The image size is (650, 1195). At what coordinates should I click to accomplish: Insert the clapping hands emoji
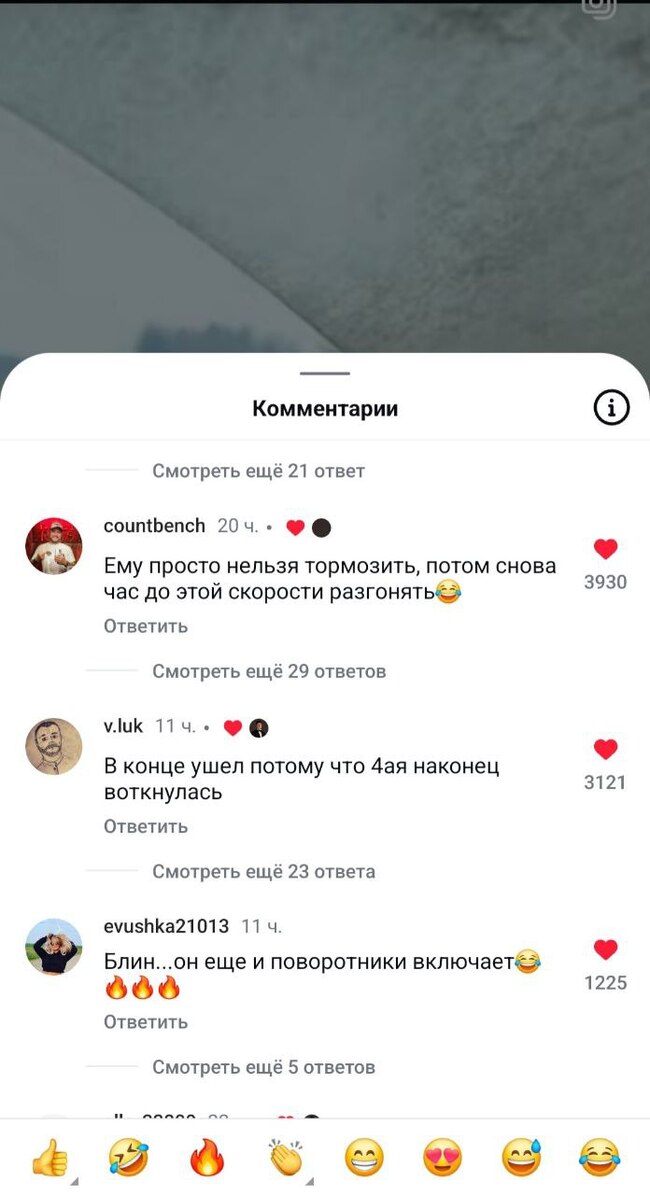pos(286,1159)
